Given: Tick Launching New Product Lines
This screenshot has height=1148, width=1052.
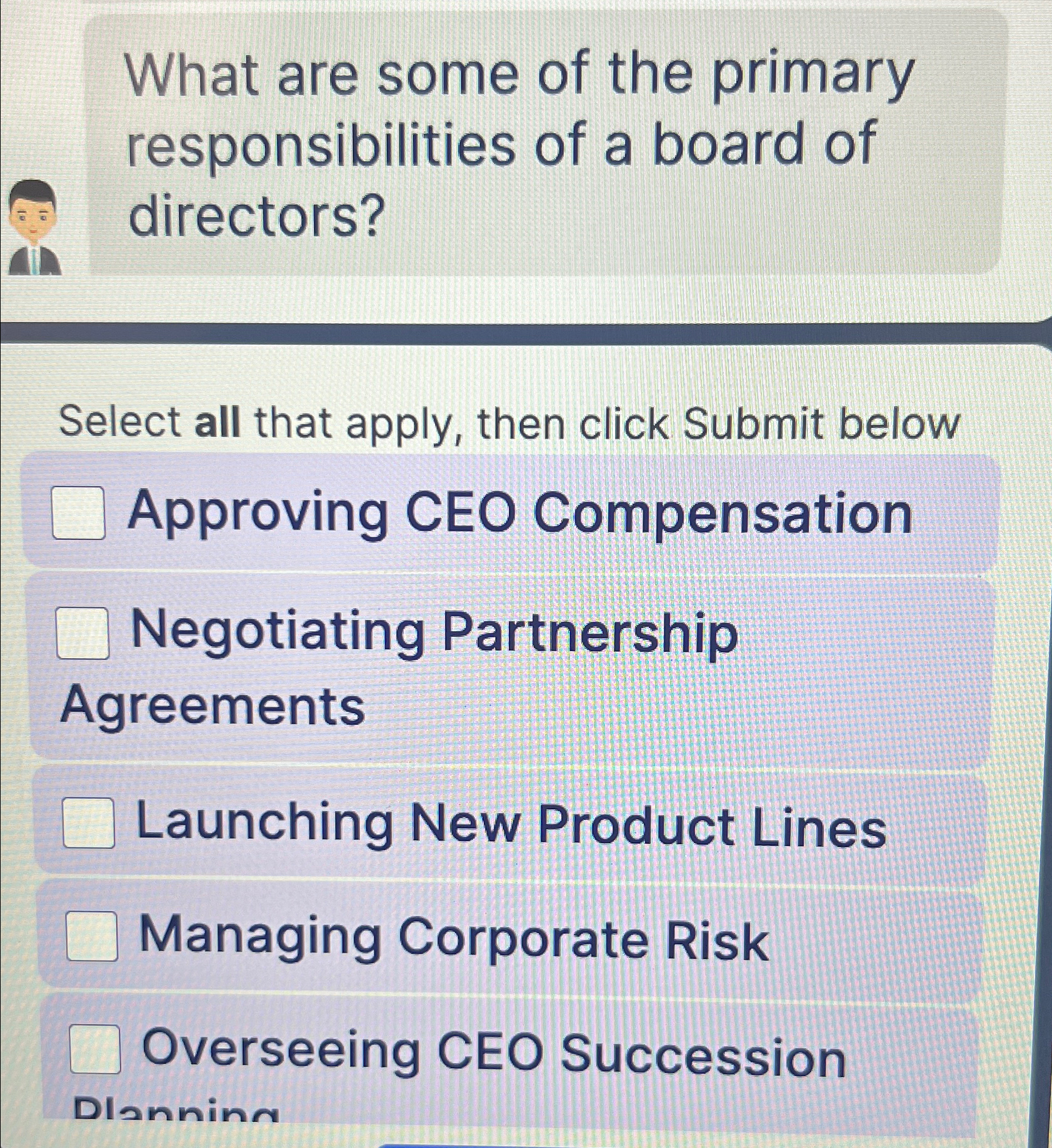Looking at the screenshot, I should 89,823.
